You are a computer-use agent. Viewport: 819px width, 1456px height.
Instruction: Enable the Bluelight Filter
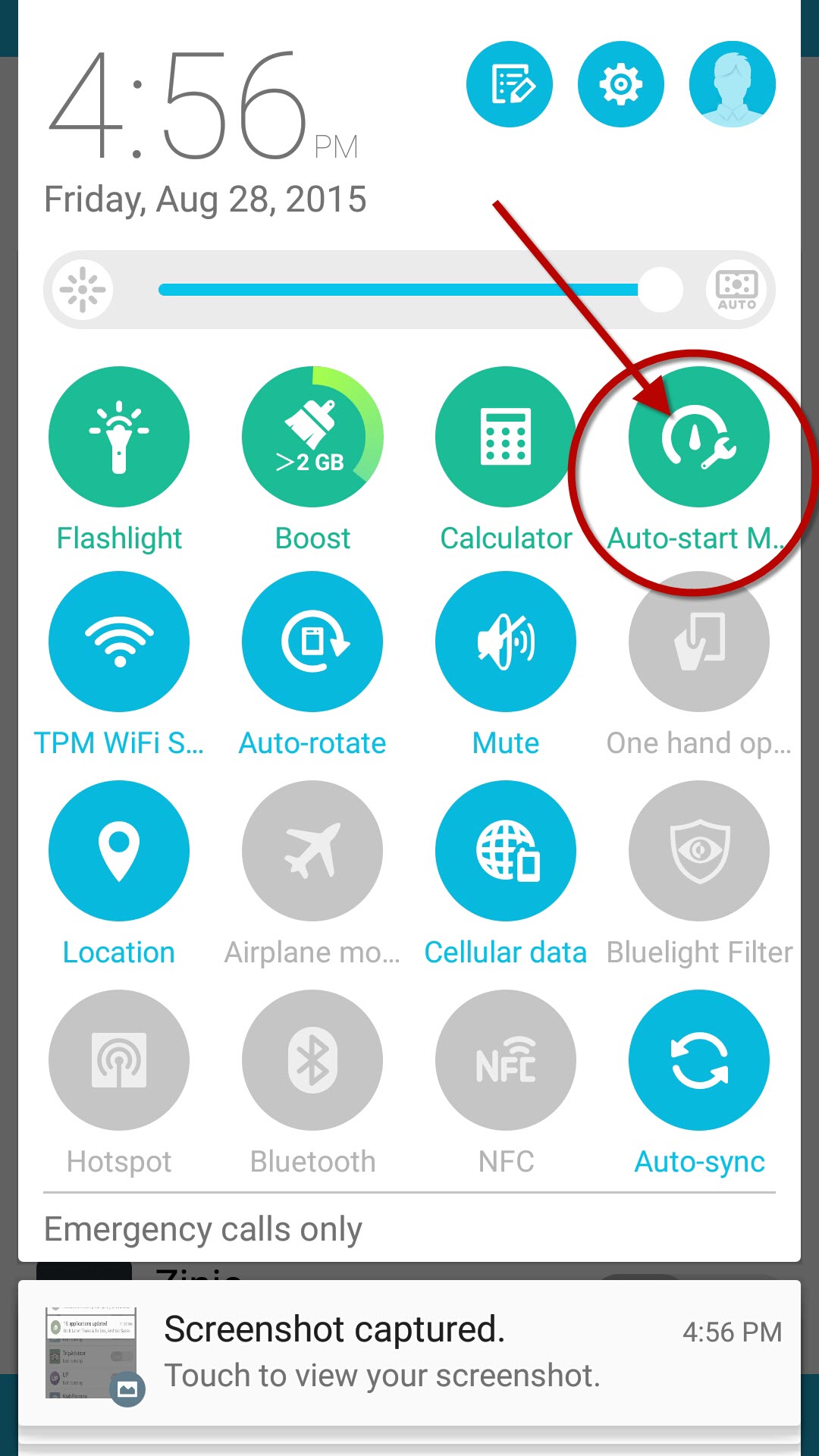[698, 851]
